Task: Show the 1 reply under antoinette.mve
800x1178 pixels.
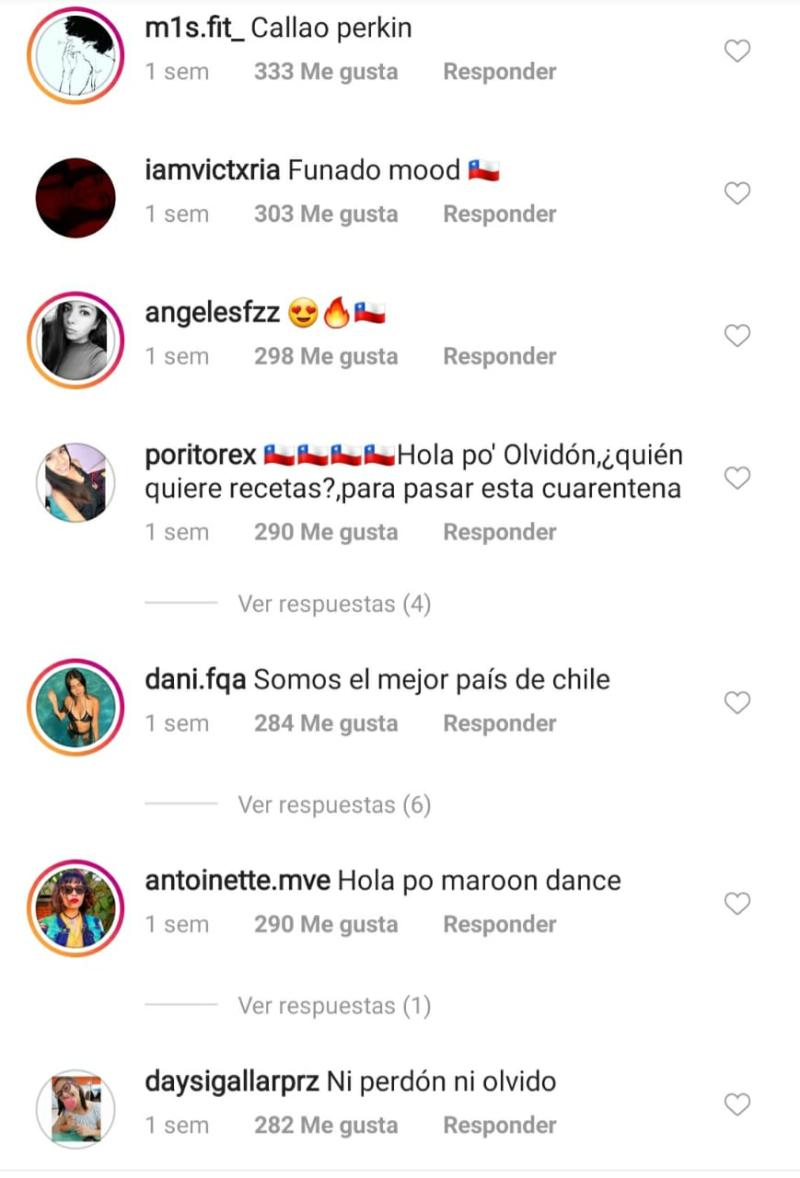Action: tap(334, 1006)
